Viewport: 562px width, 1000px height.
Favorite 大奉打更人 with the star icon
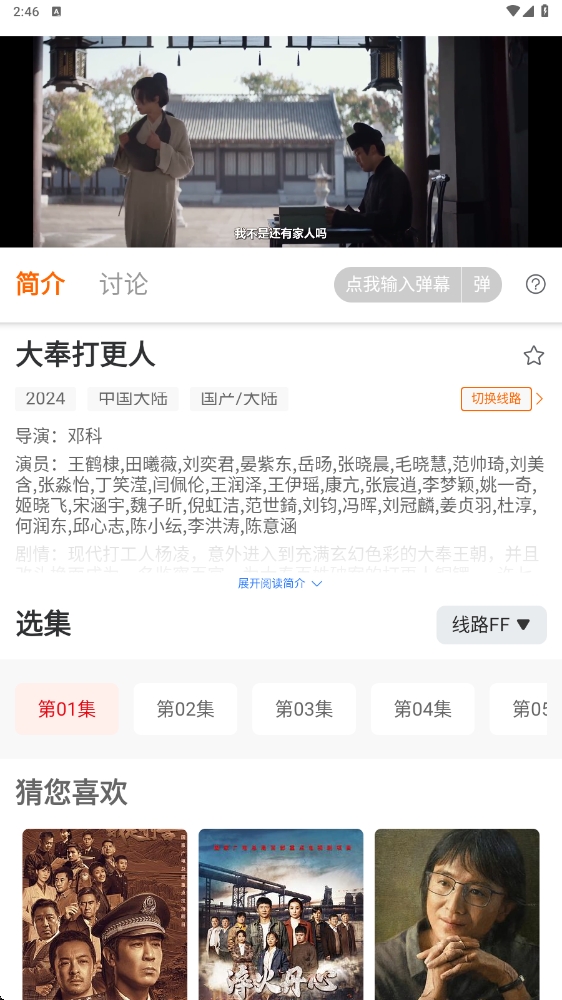coord(533,355)
